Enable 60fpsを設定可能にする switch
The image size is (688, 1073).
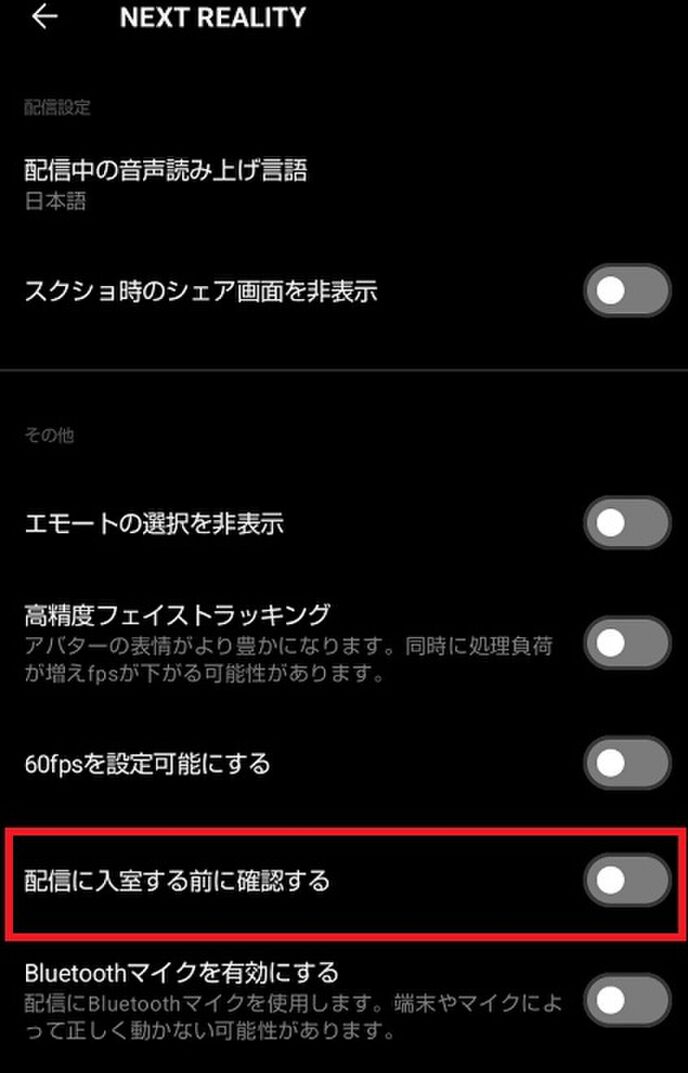pyautogui.click(x=627, y=763)
